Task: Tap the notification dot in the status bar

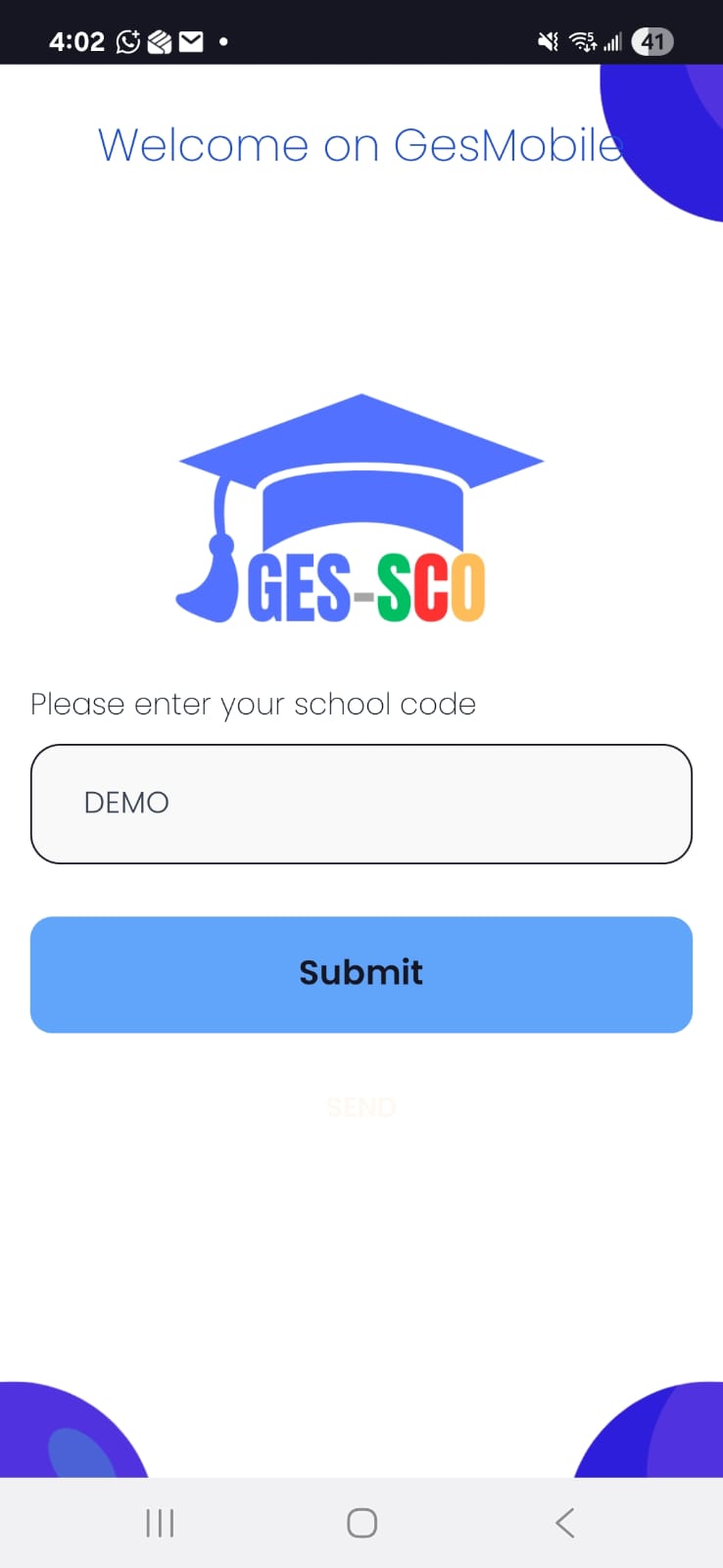Action: point(223,41)
